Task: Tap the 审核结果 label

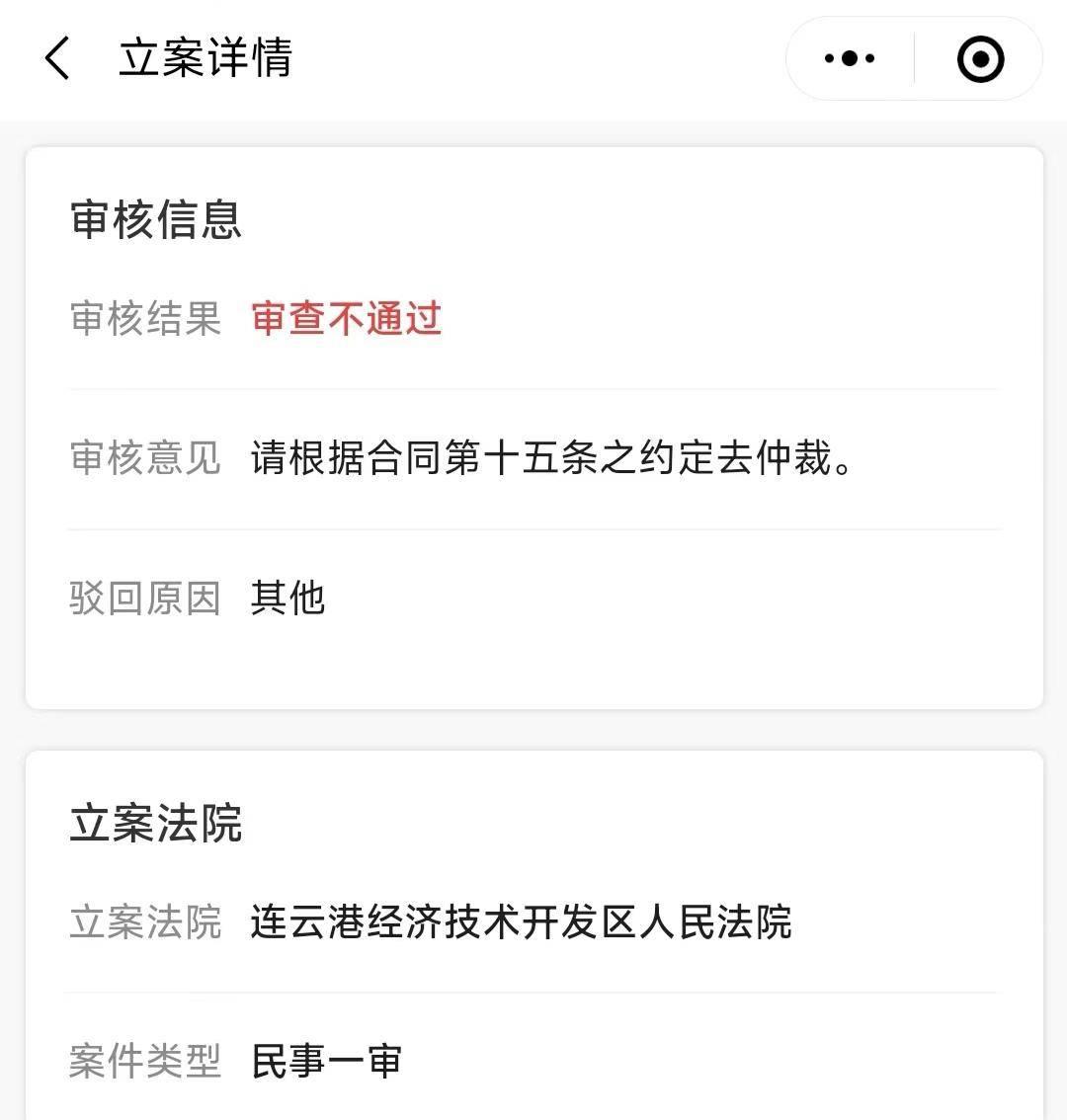Action: click(x=145, y=318)
